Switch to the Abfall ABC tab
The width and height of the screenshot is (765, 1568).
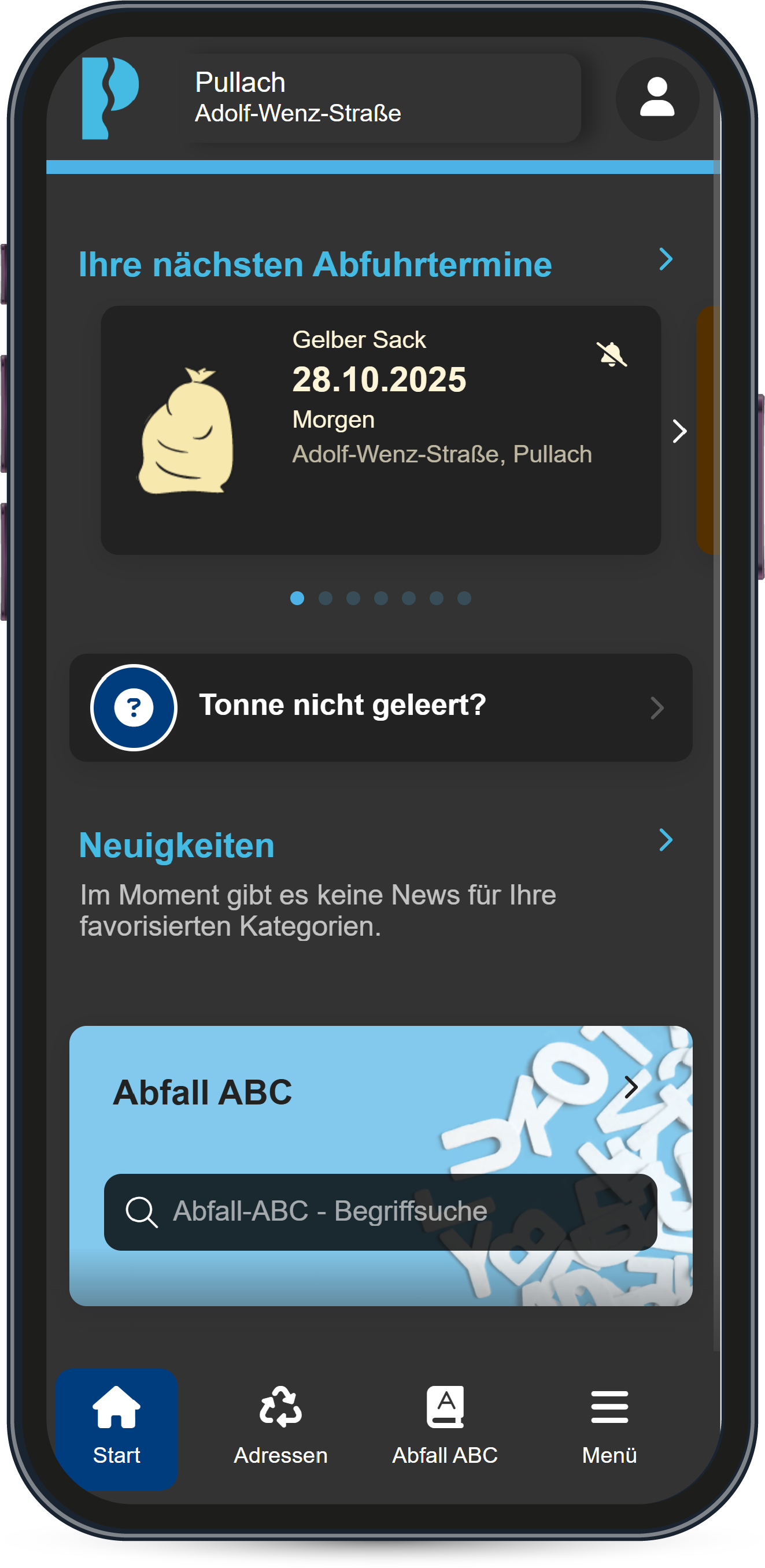tap(445, 1429)
